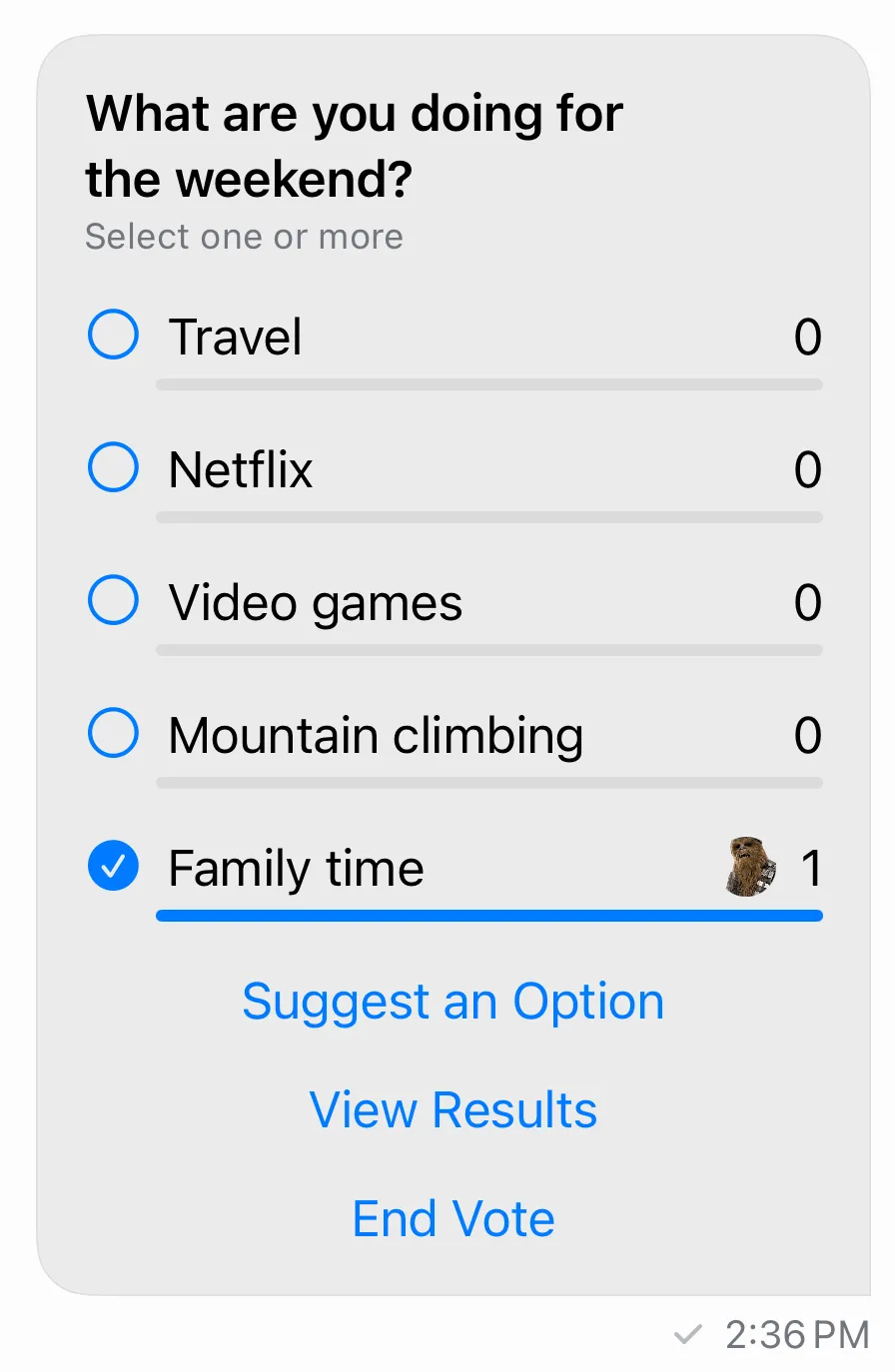The image size is (895, 1372).
Task: Click the vote count beside Mountain climbing
Action: (807, 735)
